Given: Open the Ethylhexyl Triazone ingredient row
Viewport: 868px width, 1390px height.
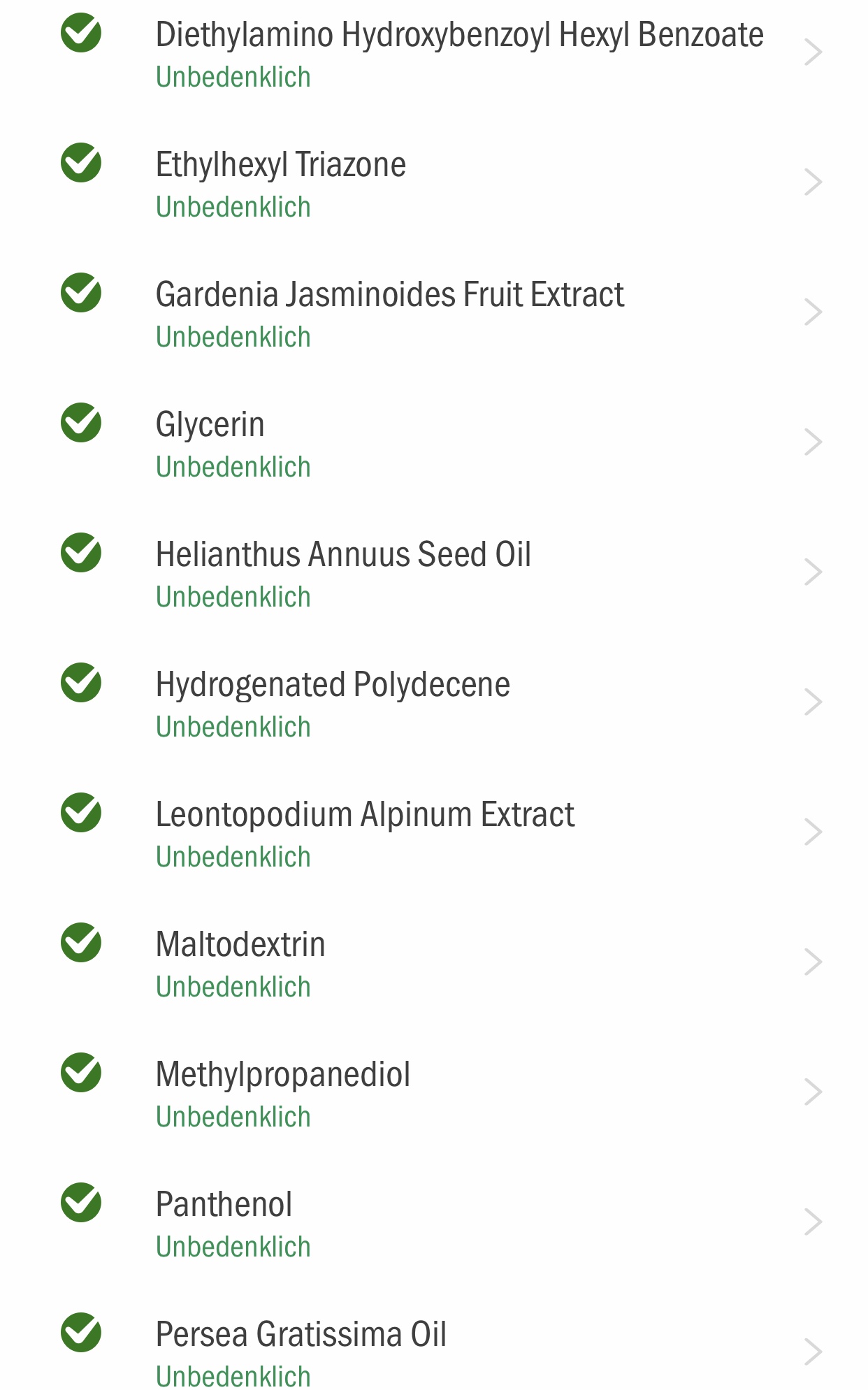Looking at the screenshot, I should pos(434,183).
